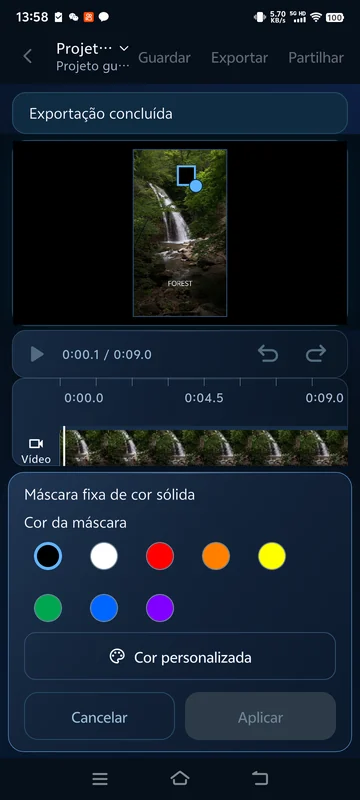Tap Aplicar to apply the mask
Screen dimensions: 360x800
(261, 716)
